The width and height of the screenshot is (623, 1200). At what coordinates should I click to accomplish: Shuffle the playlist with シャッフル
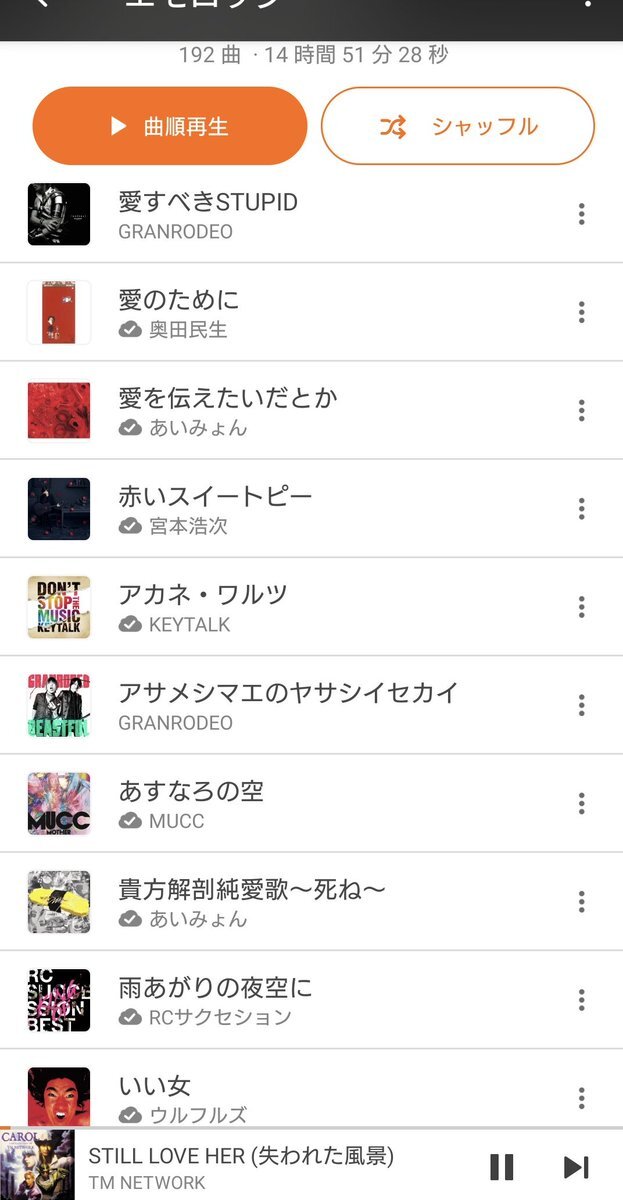(x=457, y=126)
